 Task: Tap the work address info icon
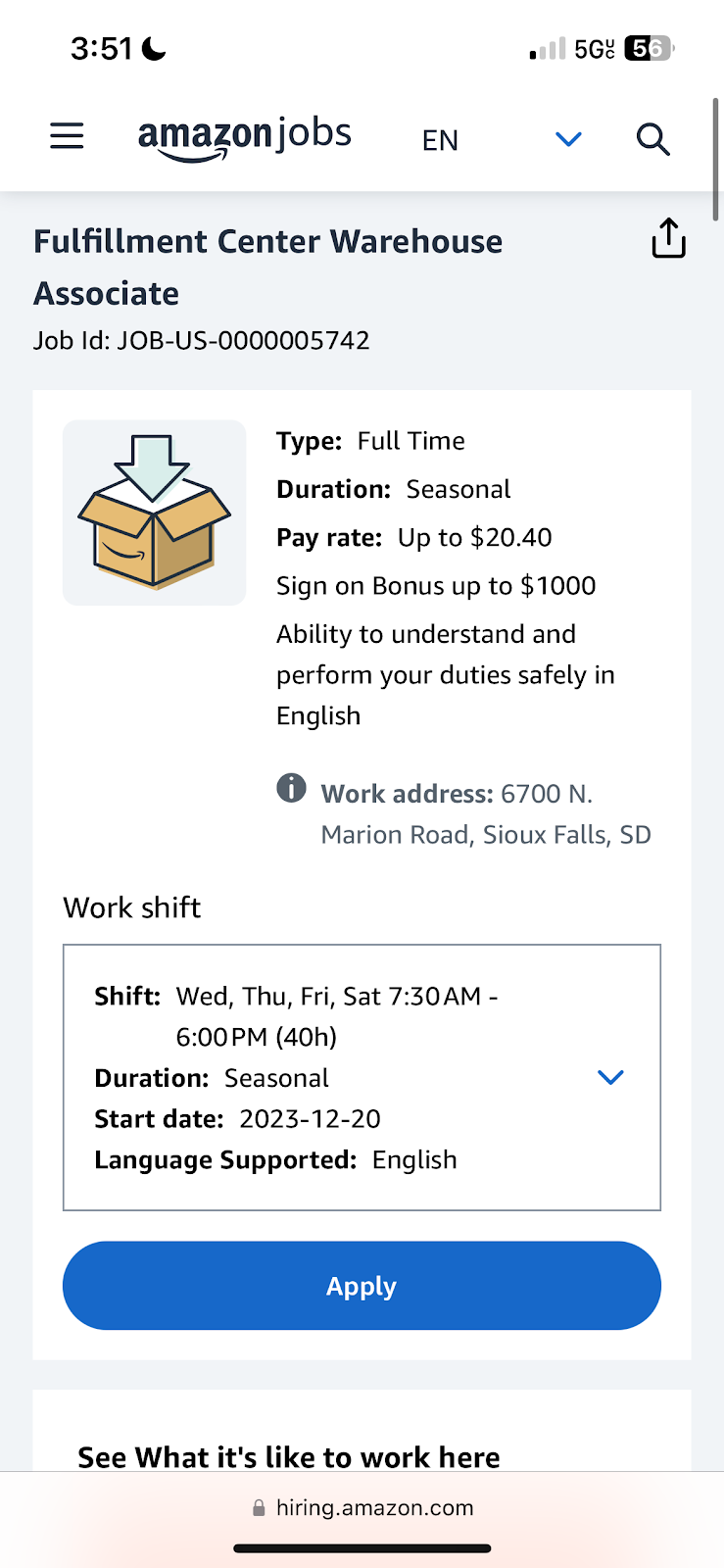coord(291,787)
